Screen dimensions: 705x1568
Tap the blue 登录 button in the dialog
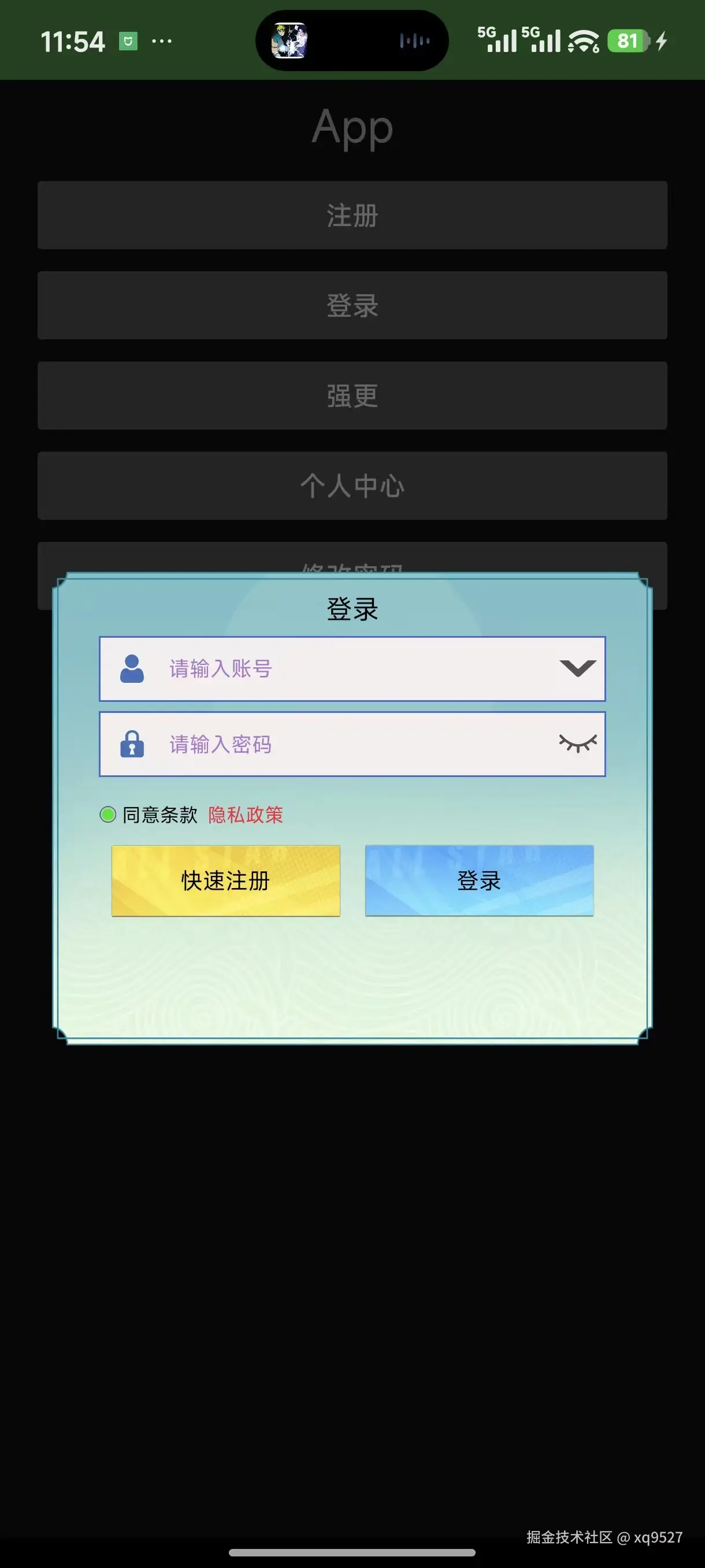coord(478,880)
